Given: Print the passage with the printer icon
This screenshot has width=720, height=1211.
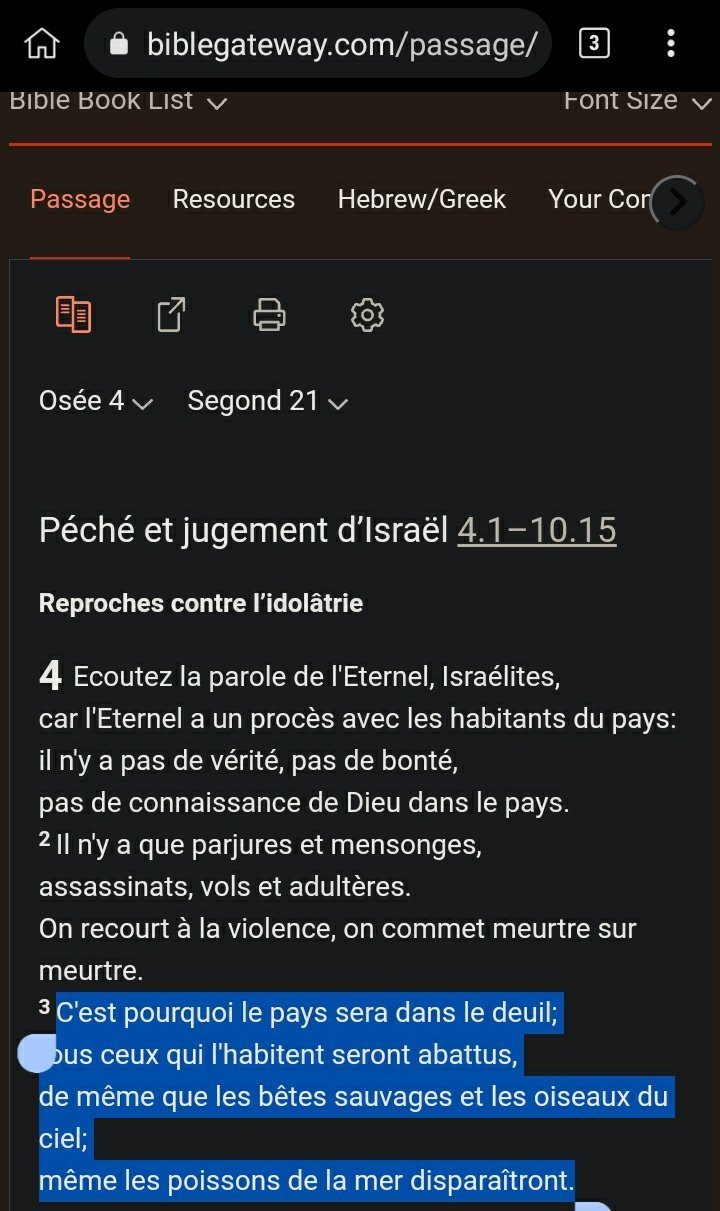Looking at the screenshot, I should 269,315.
